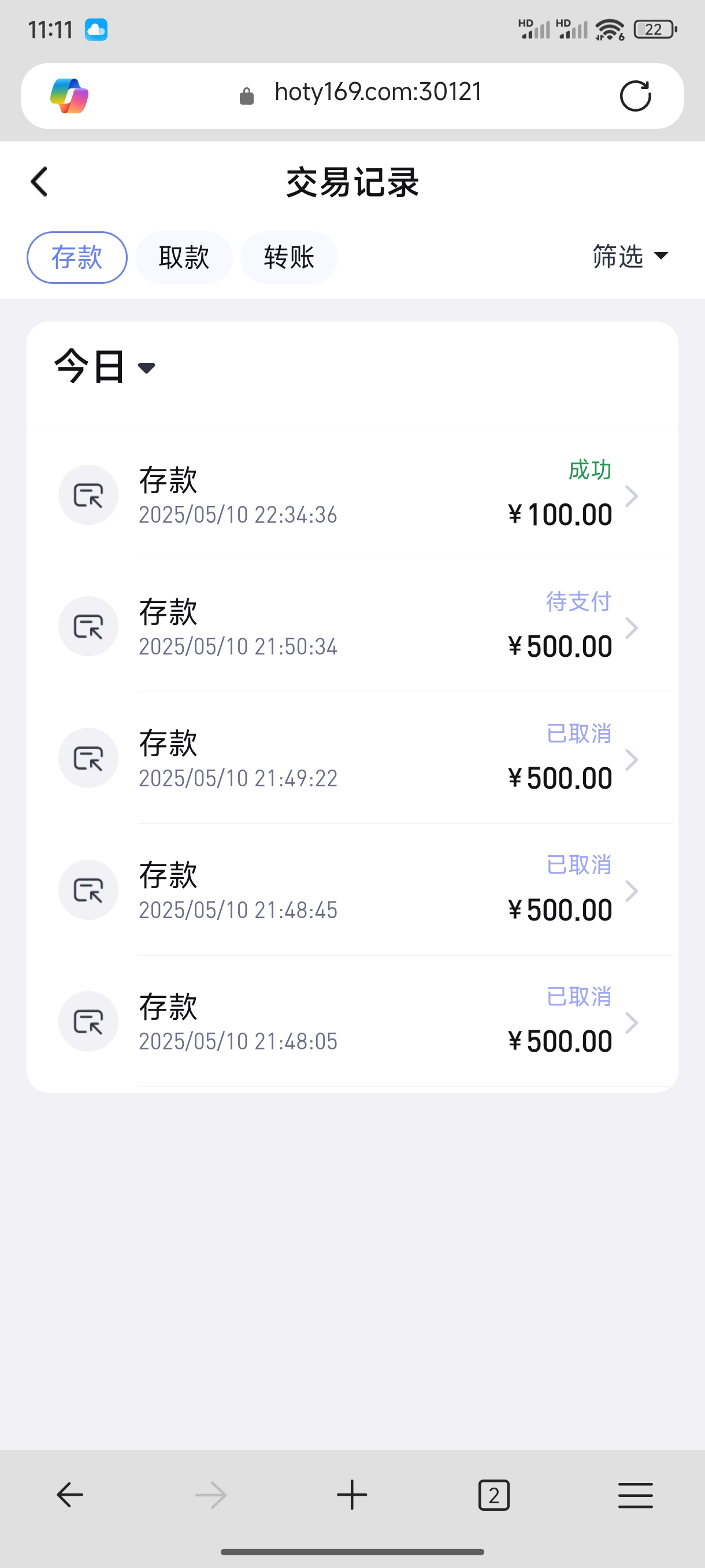The height and width of the screenshot is (1568, 705).
Task: Go back from the 交易记录 page
Action: pyautogui.click(x=39, y=182)
